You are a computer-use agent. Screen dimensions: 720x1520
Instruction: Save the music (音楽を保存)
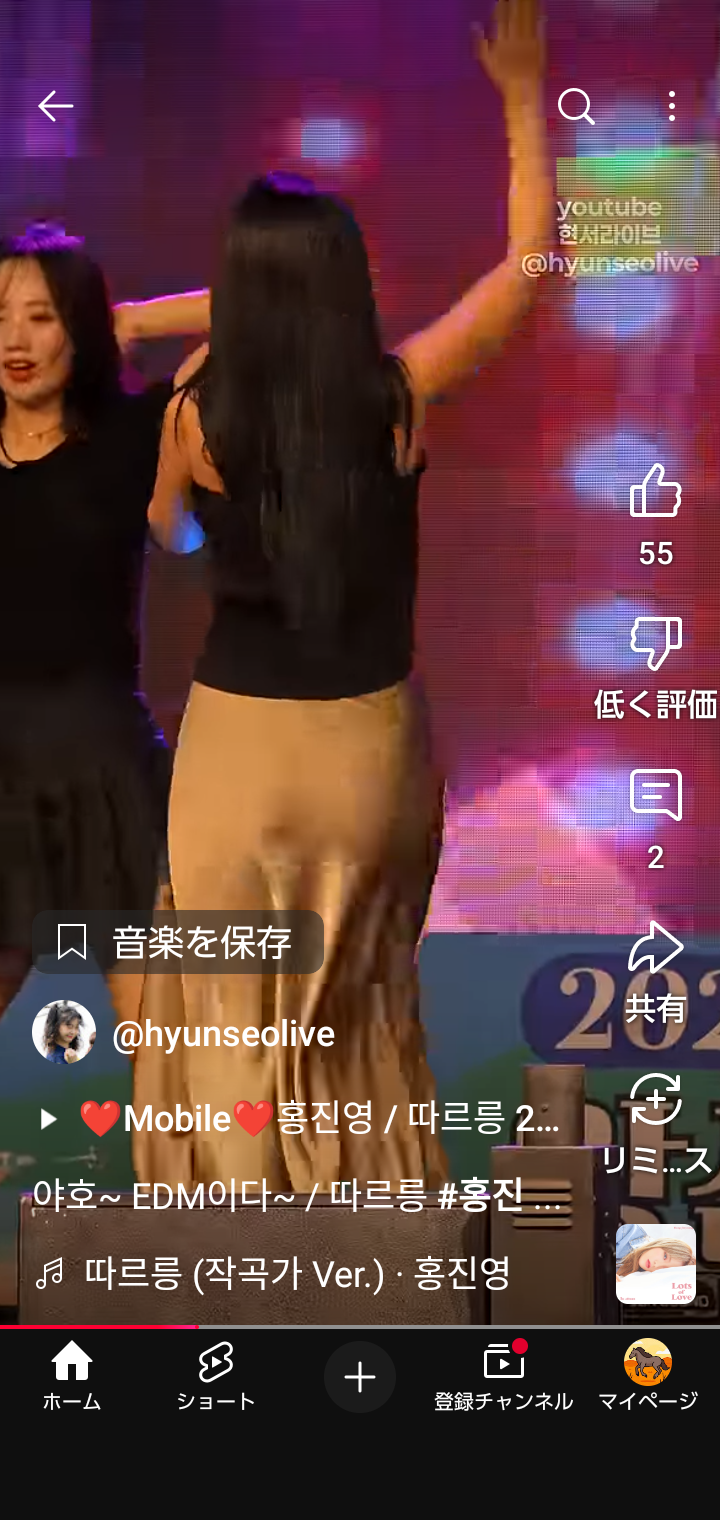click(x=178, y=942)
